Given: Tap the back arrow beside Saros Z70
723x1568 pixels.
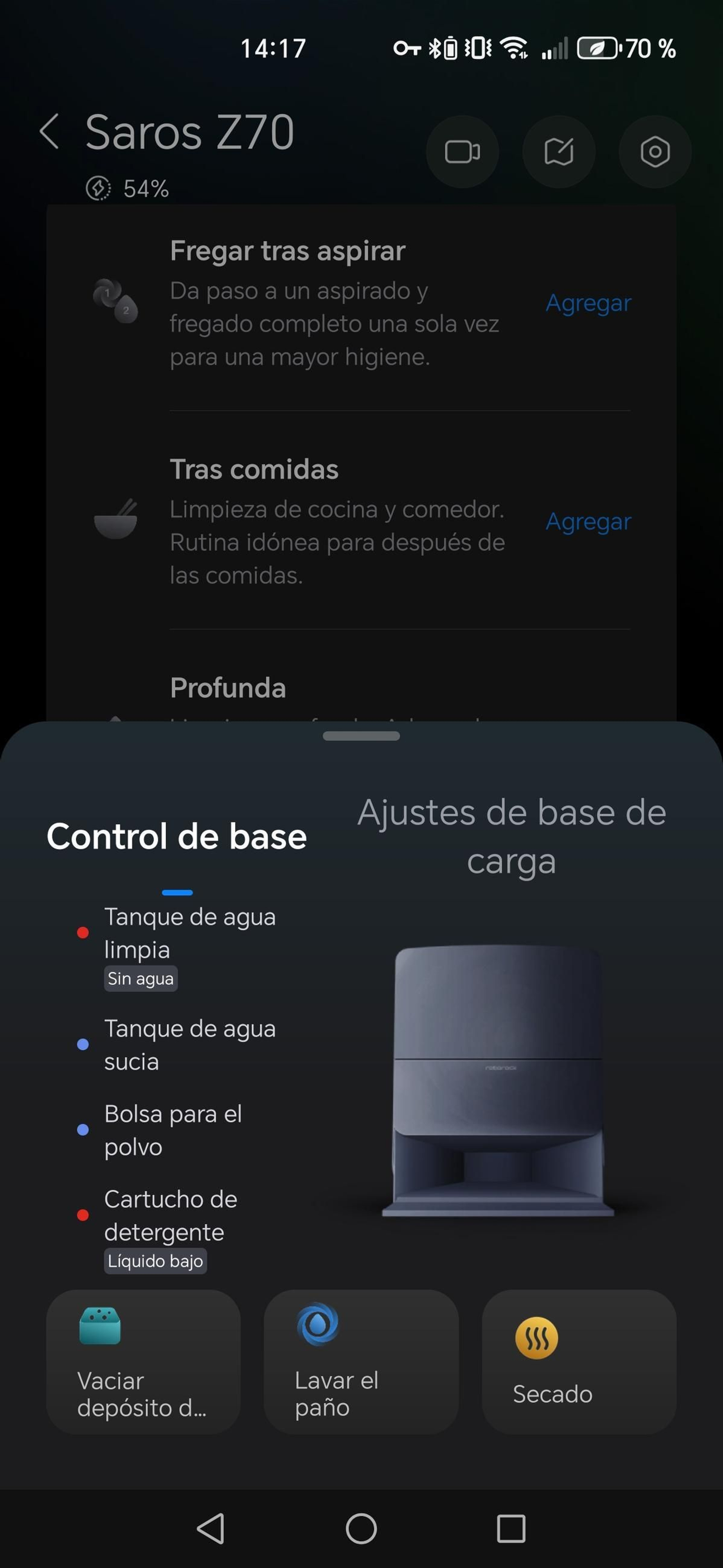Looking at the screenshot, I should click(x=49, y=131).
